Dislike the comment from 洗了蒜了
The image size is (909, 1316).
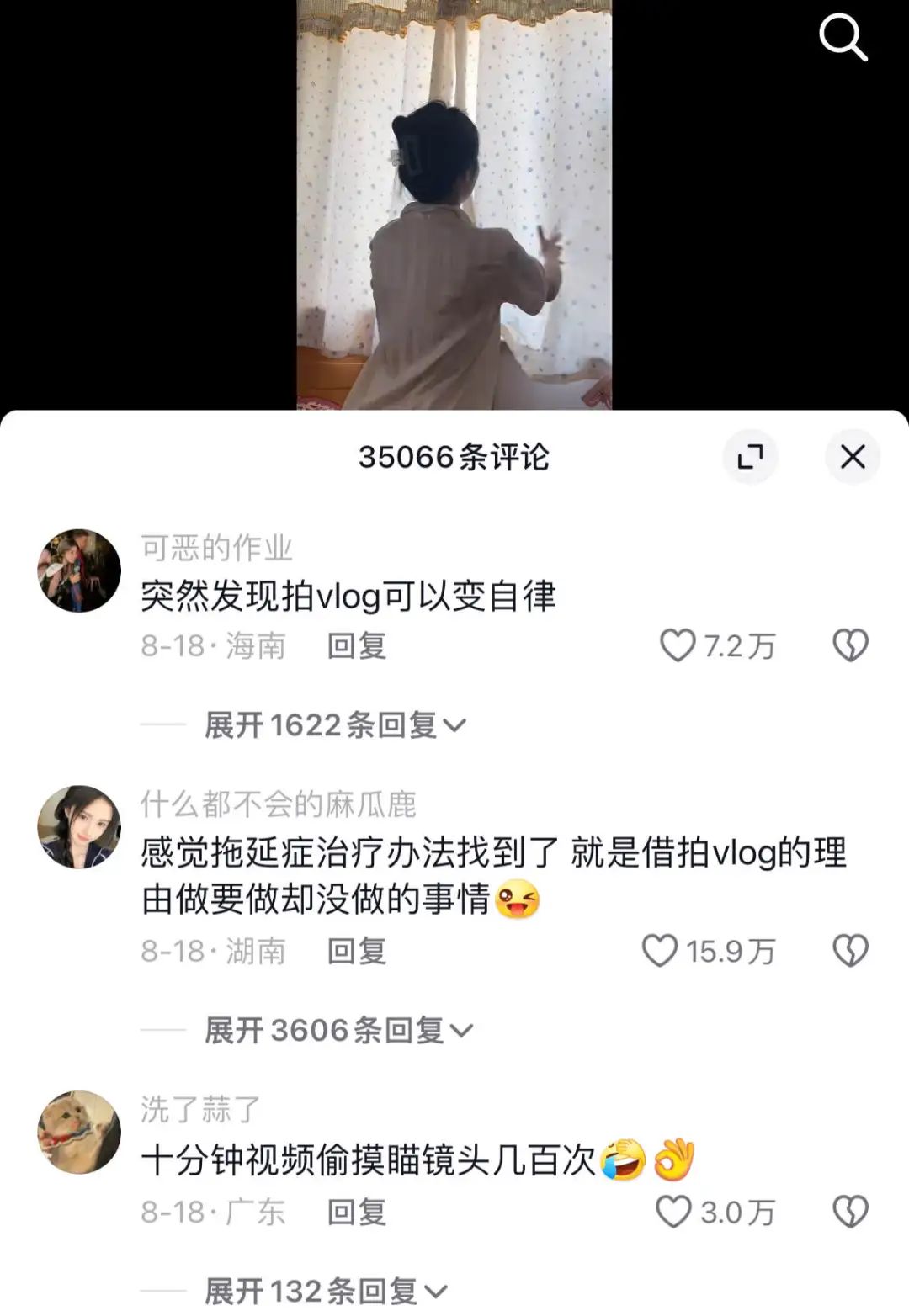pos(850,1213)
